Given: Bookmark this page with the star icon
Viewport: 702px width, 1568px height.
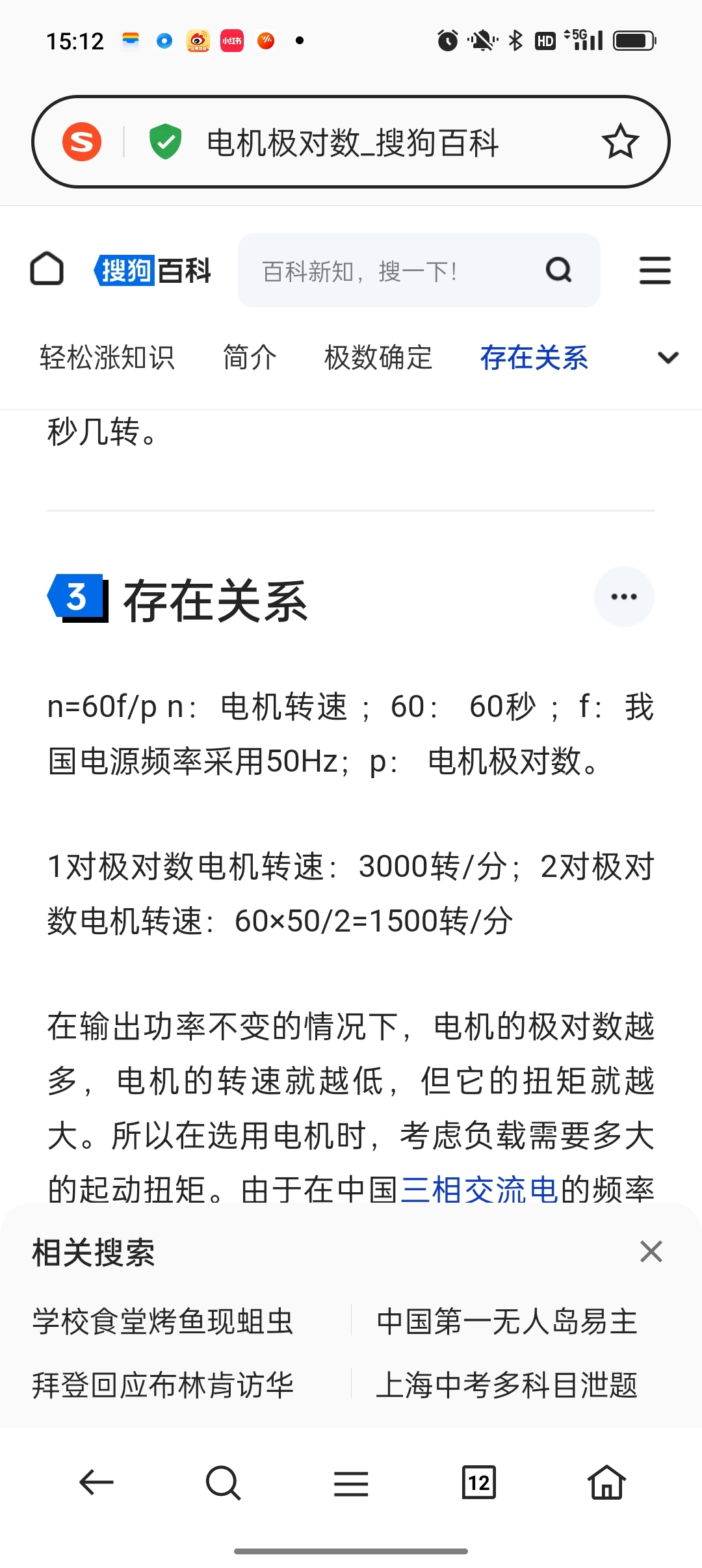Looking at the screenshot, I should tap(620, 142).
